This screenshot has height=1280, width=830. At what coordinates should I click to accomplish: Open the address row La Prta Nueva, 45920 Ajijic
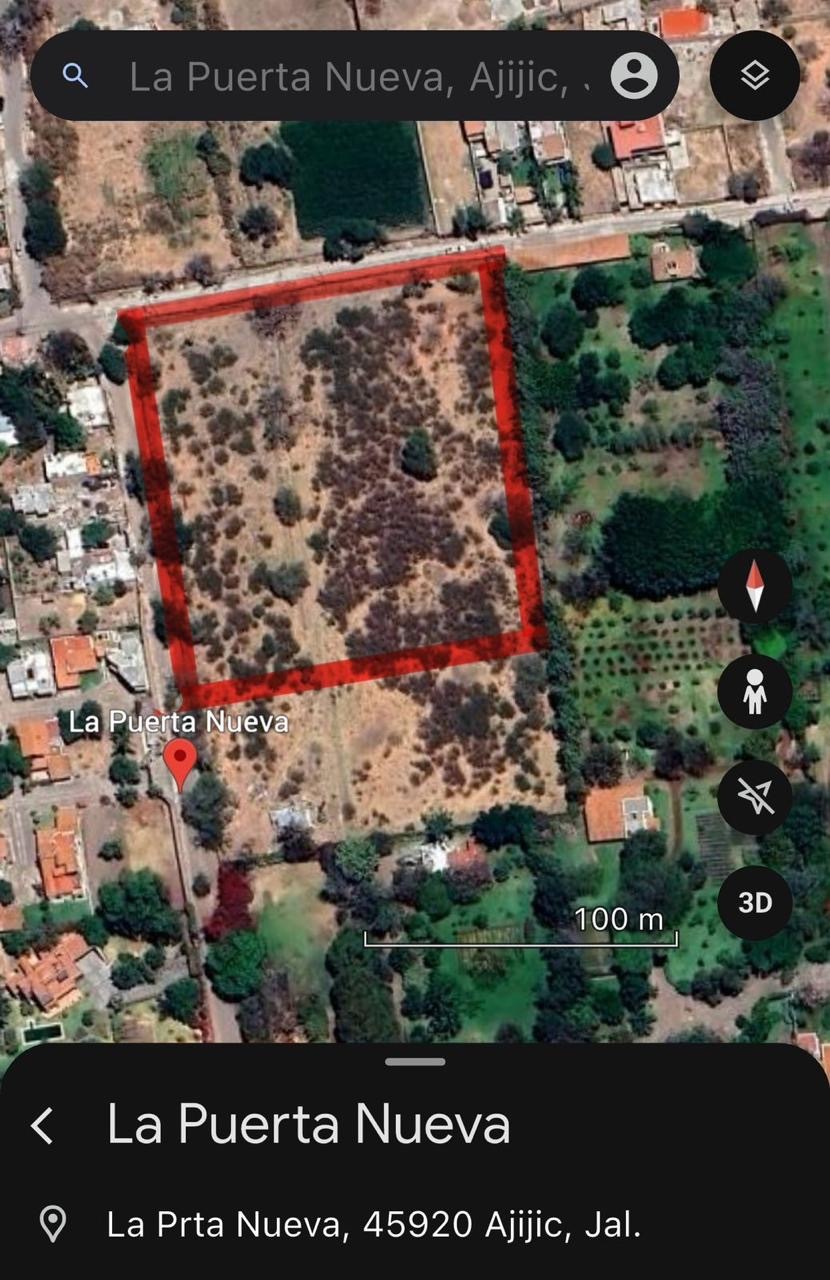point(373,1223)
